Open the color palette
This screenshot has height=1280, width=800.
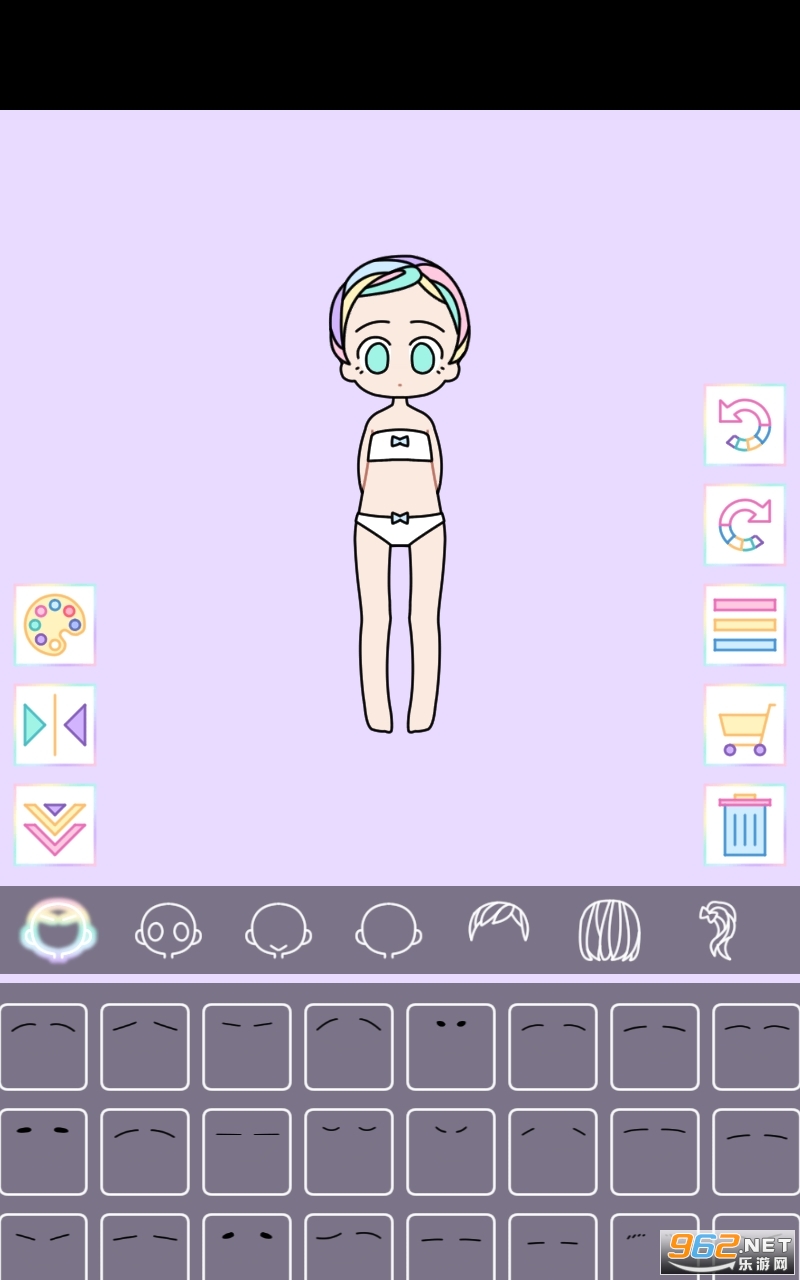pos(55,625)
